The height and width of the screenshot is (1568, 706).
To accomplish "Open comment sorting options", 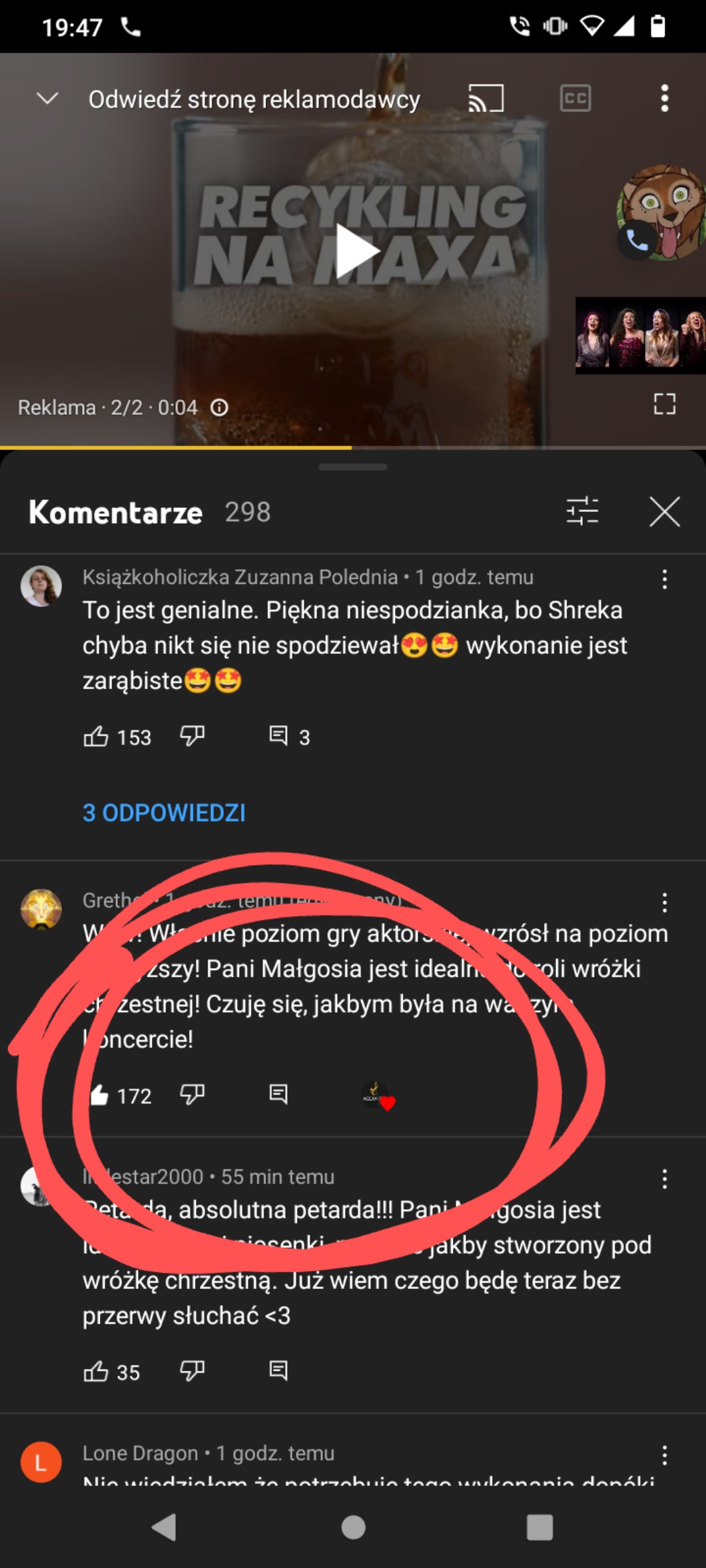I will (x=582, y=511).
